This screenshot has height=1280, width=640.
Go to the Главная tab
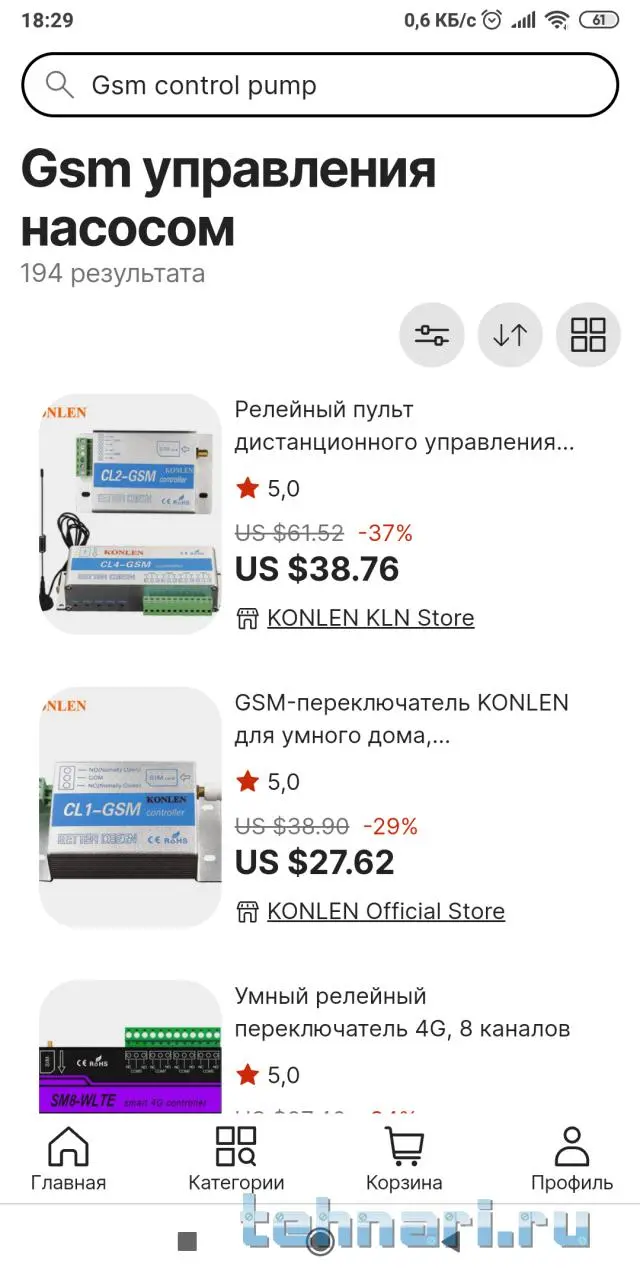point(68,1160)
